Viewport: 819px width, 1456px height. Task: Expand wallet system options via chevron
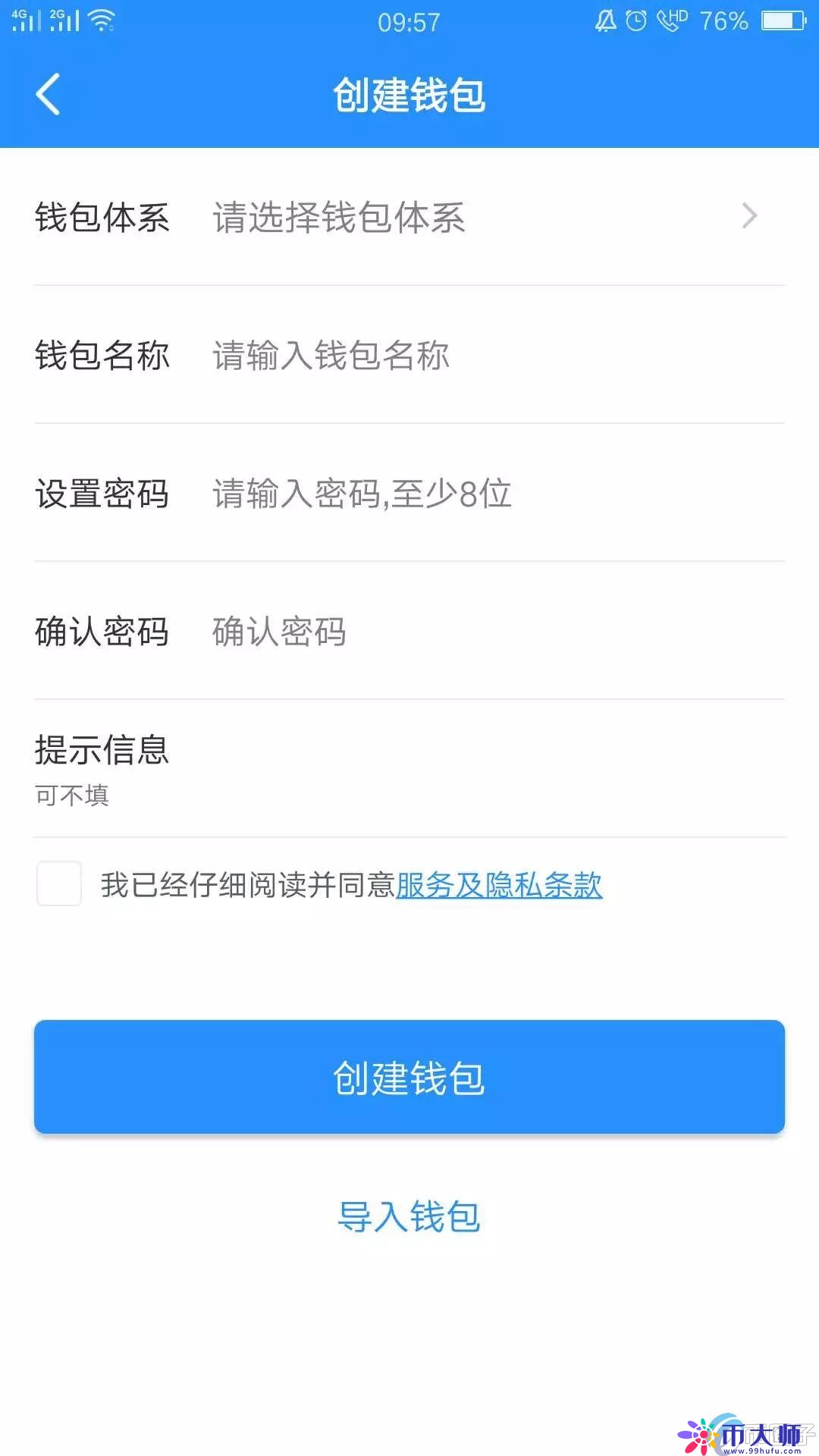click(x=749, y=218)
